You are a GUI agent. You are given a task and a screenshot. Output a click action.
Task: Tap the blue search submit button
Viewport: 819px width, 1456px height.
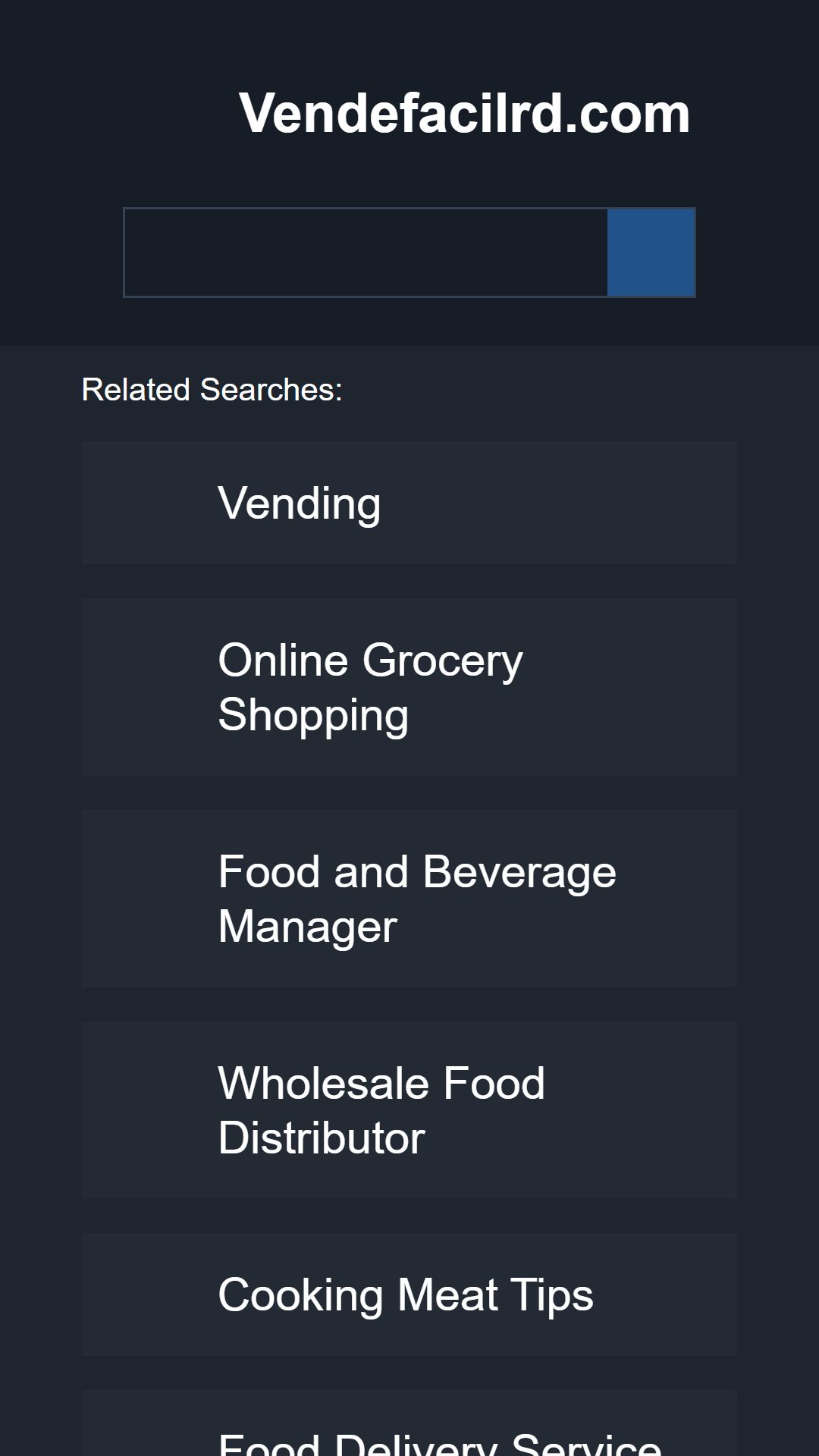[651, 253]
